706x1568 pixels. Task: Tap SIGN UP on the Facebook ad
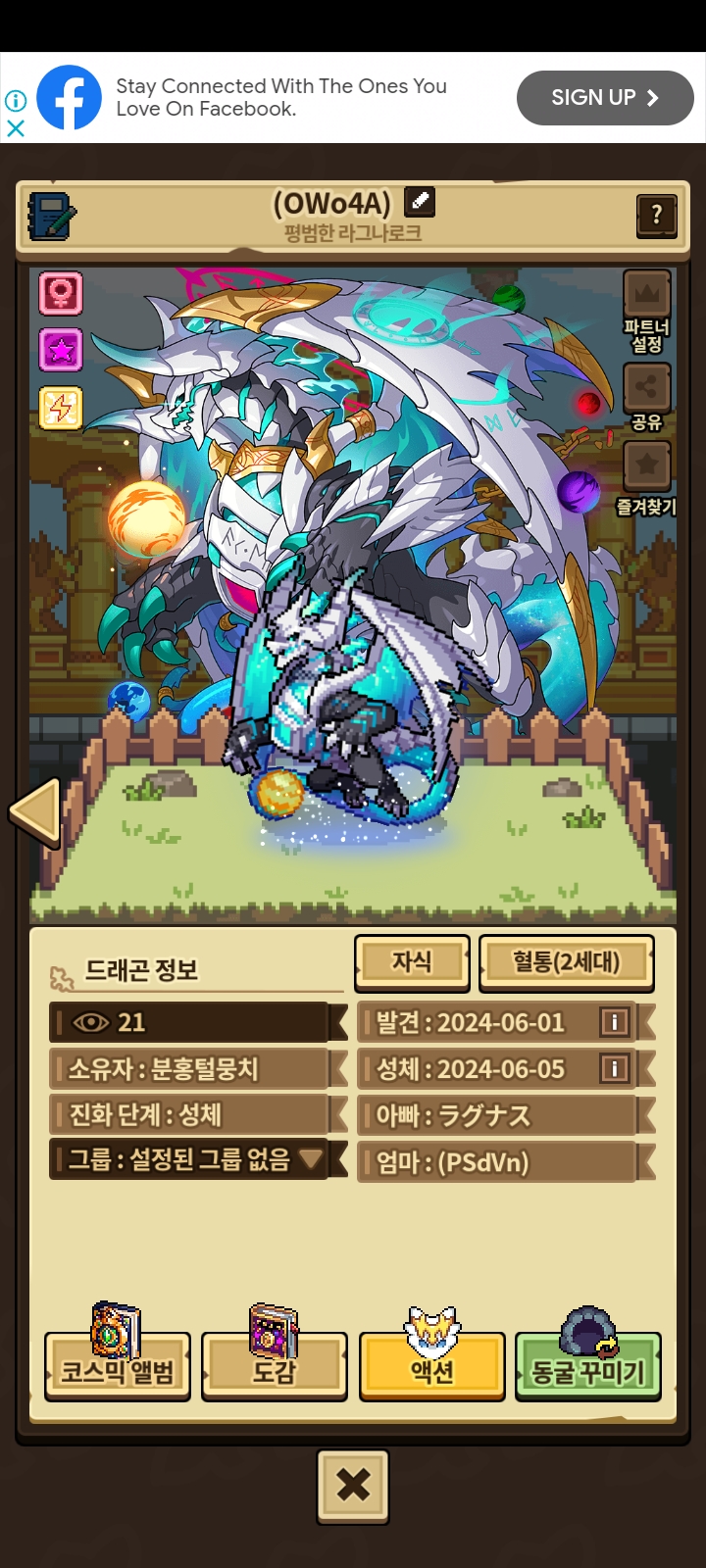[605, 97]
